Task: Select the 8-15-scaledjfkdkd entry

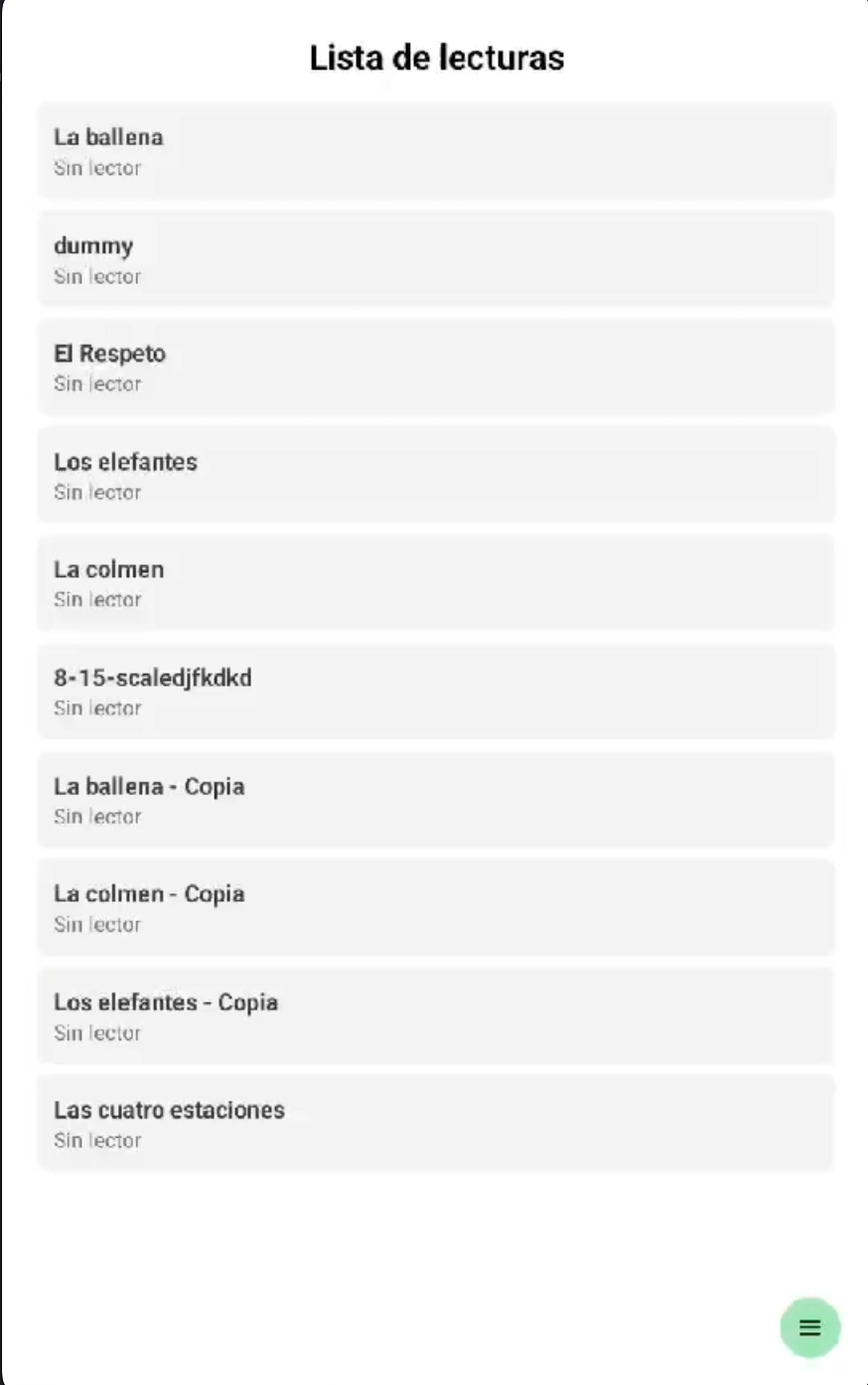Action: [x=435, y=692]
